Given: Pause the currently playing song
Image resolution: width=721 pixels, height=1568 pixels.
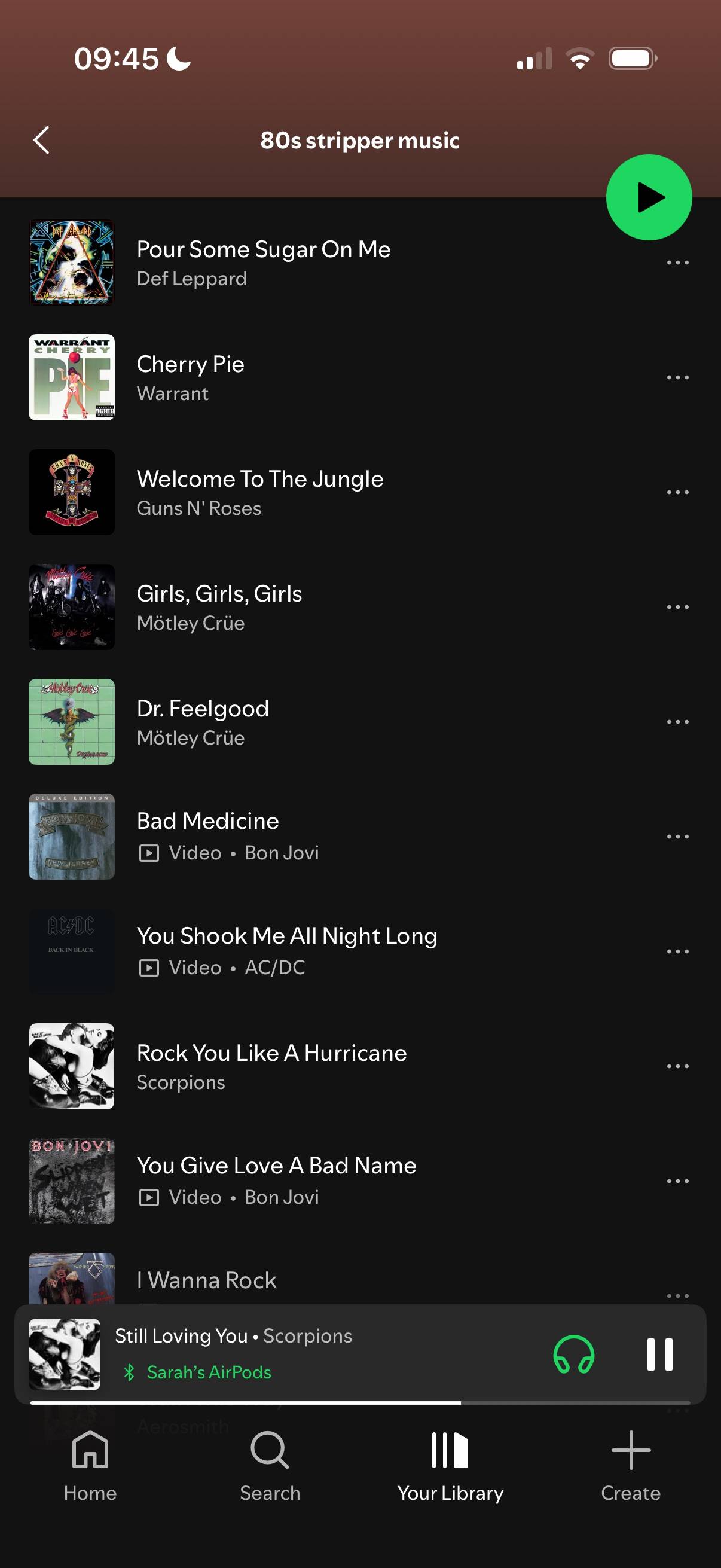Looking at the screenshot, I should click(x=659, y=1355).
